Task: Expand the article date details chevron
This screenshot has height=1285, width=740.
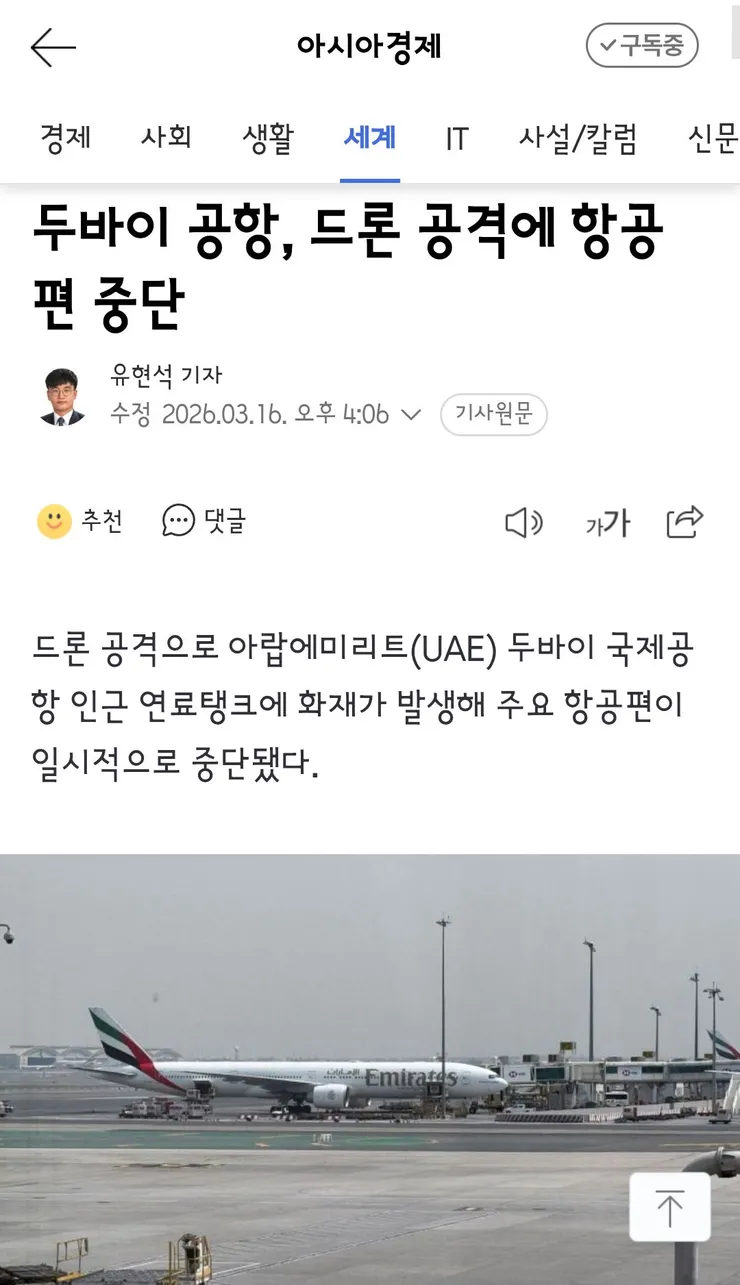Action: click(x=410, y=414)
